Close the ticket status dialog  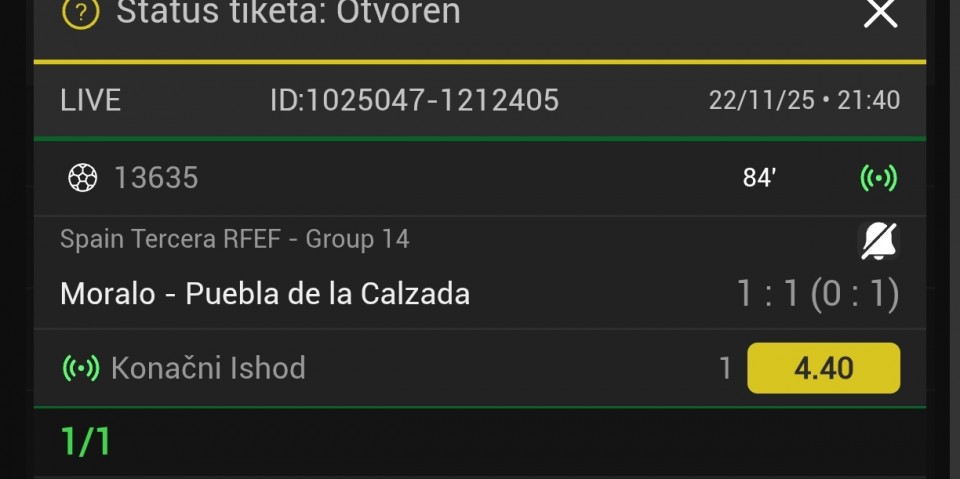pyautogui.click(x=880, y=13)
